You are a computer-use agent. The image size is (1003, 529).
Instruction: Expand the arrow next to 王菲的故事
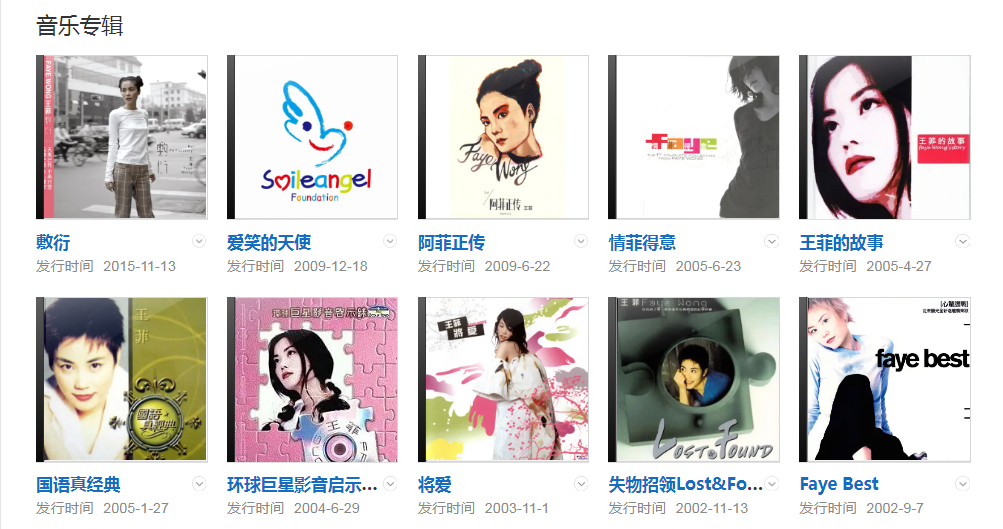tap(962, 241)
